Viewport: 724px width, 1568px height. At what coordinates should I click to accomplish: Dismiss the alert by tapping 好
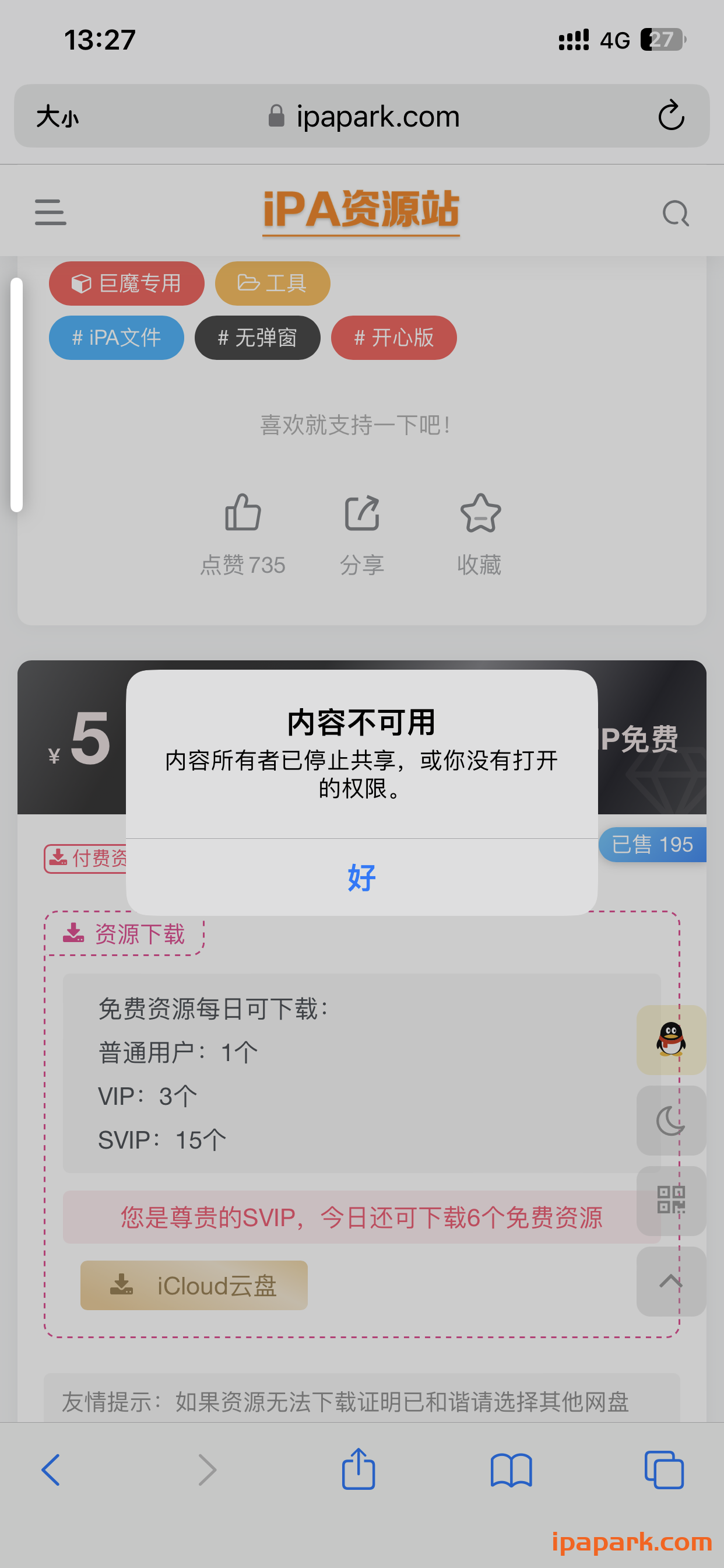(x=361, y=878)
